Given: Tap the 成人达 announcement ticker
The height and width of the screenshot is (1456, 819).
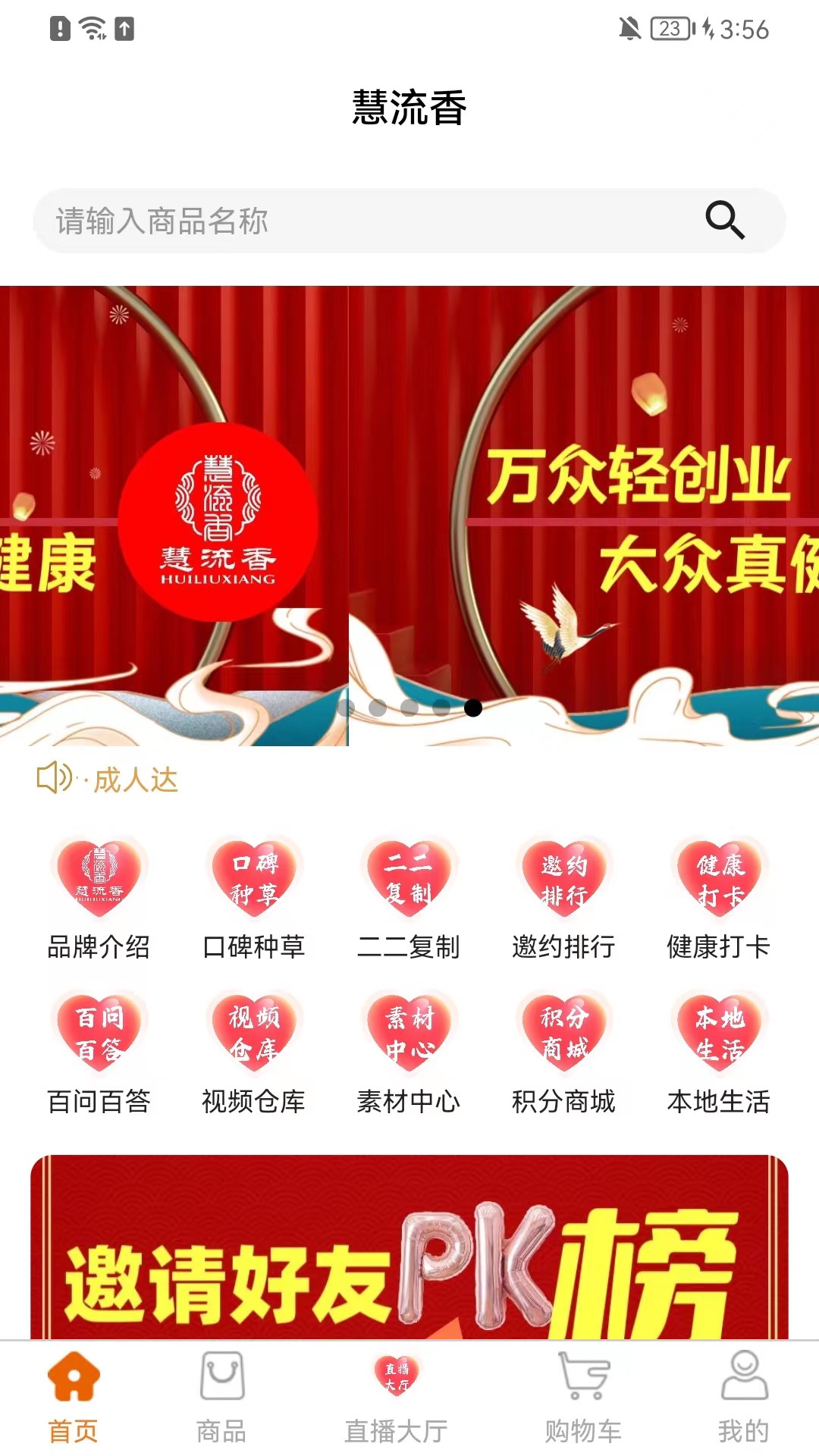Looking at the screenshot, I should [x=135, y=780].
